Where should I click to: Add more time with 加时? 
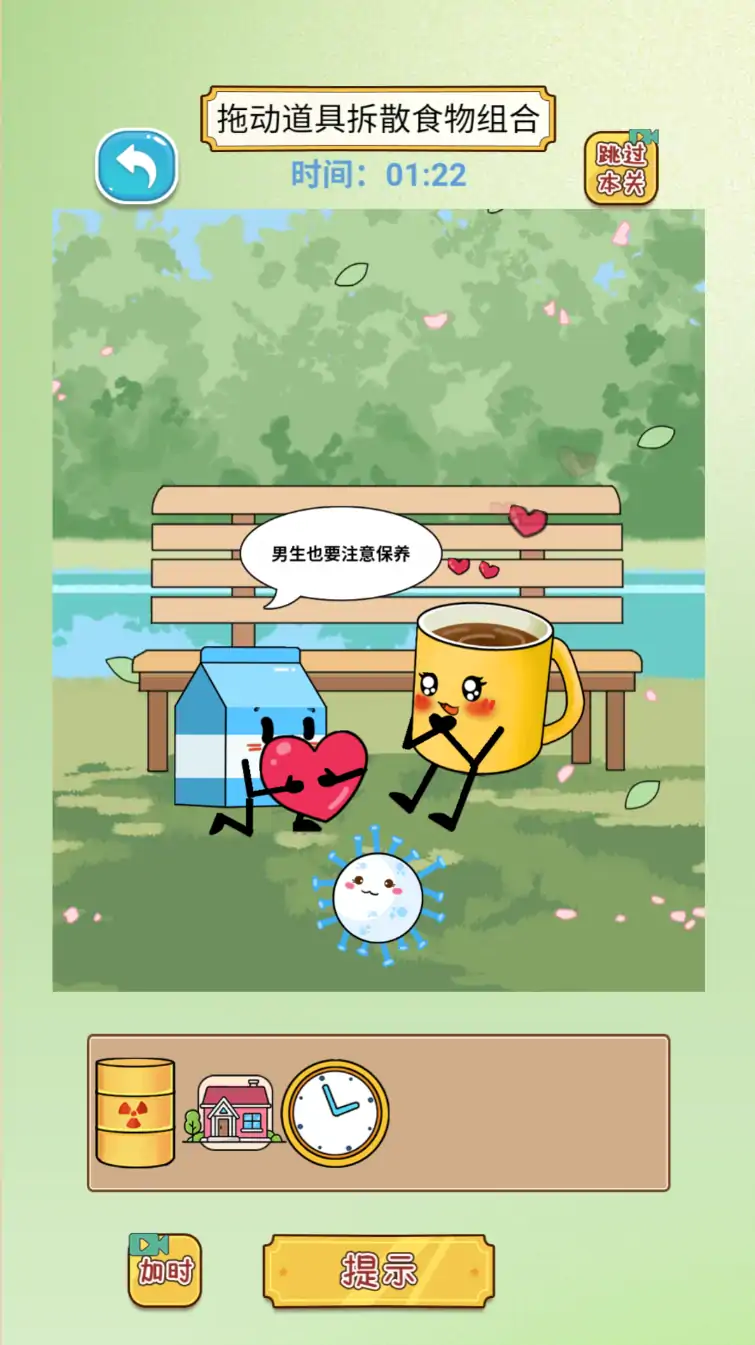click(165, 1270)
